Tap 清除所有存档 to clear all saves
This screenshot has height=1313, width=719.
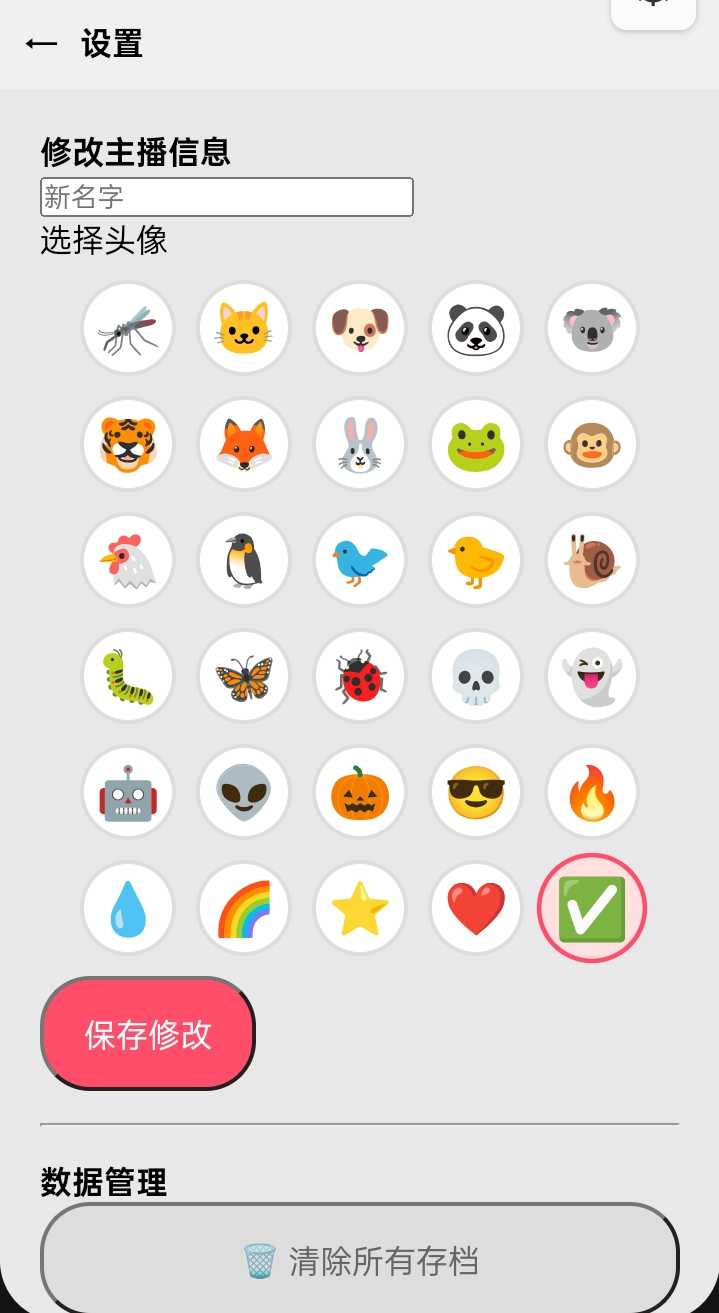(x=360, y=1261)
